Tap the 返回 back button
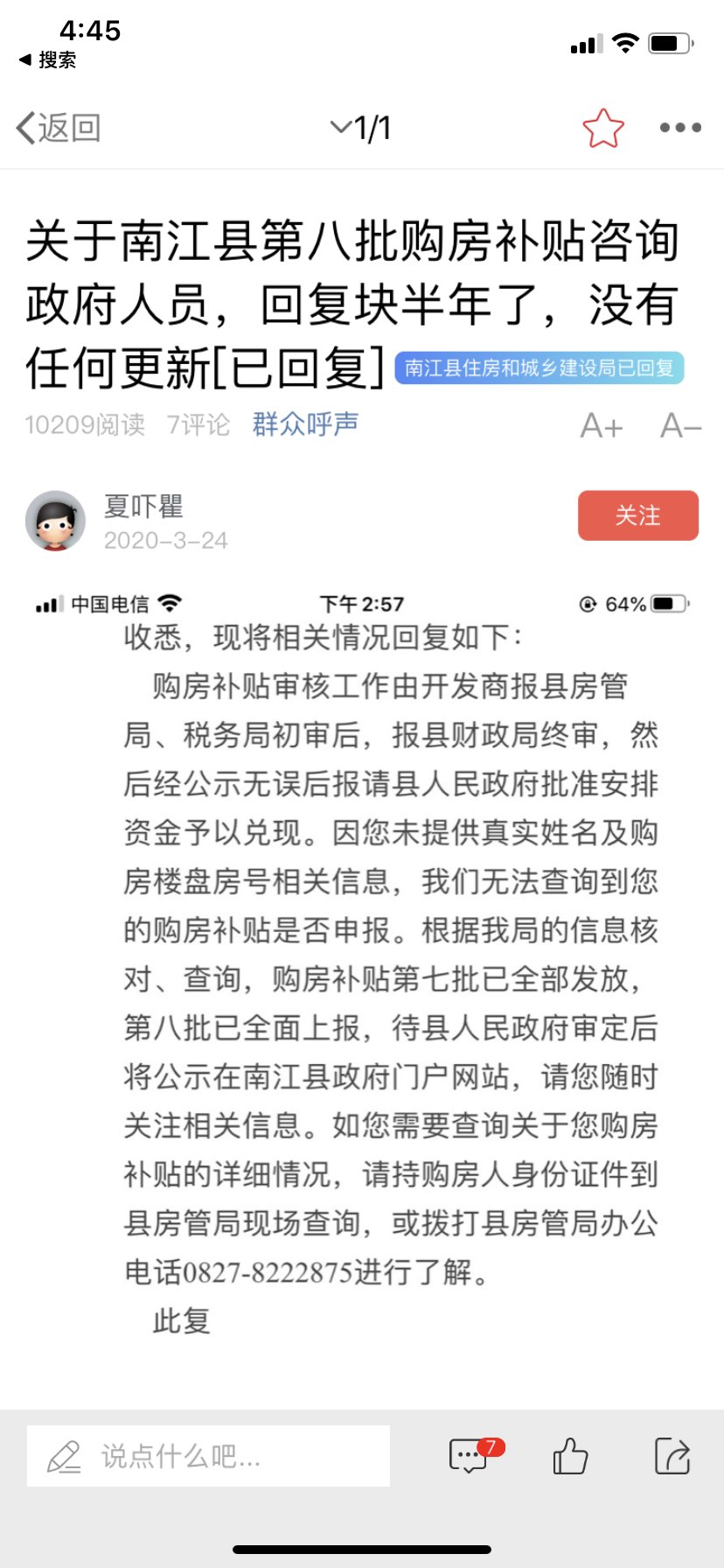This screenshot has width=724, height=1568. coord(59,128)
